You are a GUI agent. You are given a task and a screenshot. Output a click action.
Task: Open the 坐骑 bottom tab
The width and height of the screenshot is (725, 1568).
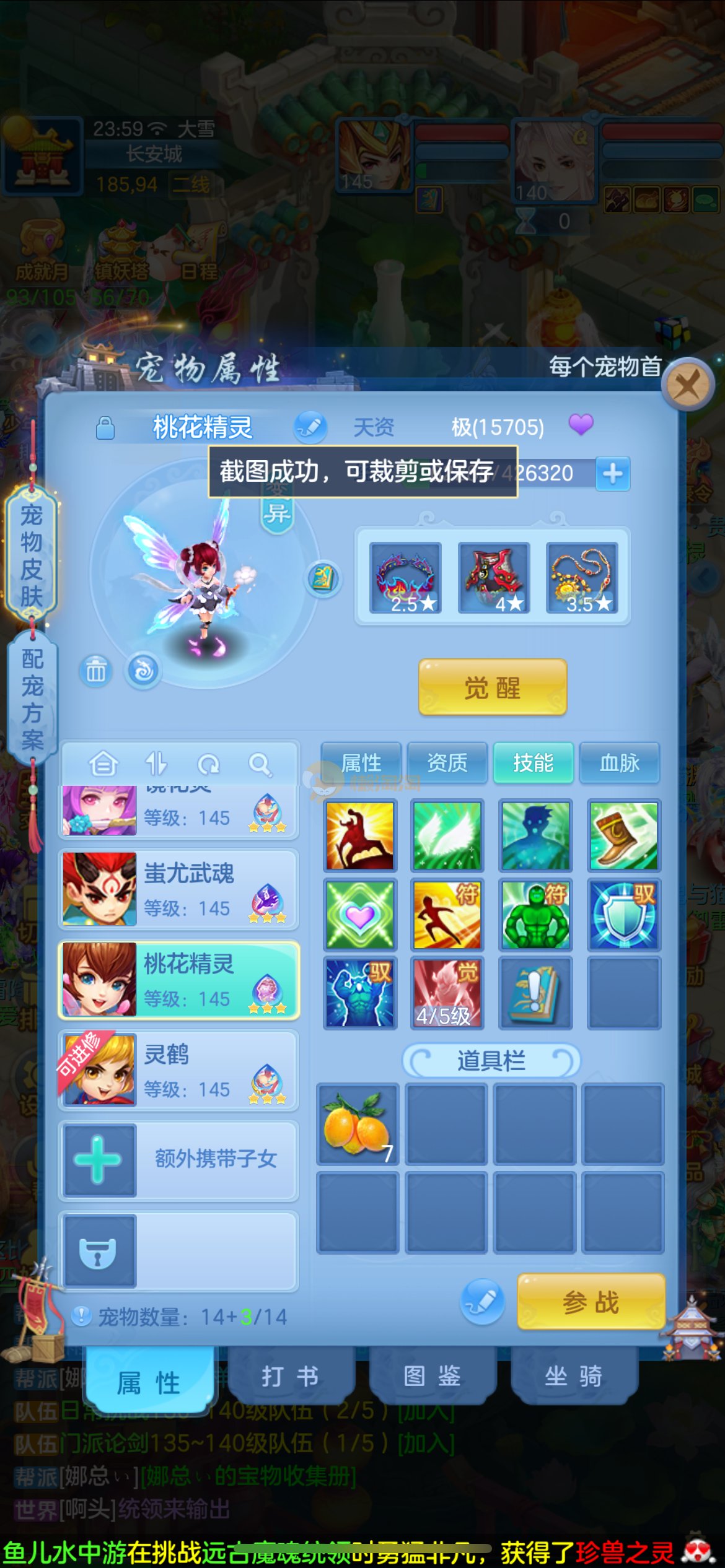point(573,1377)
